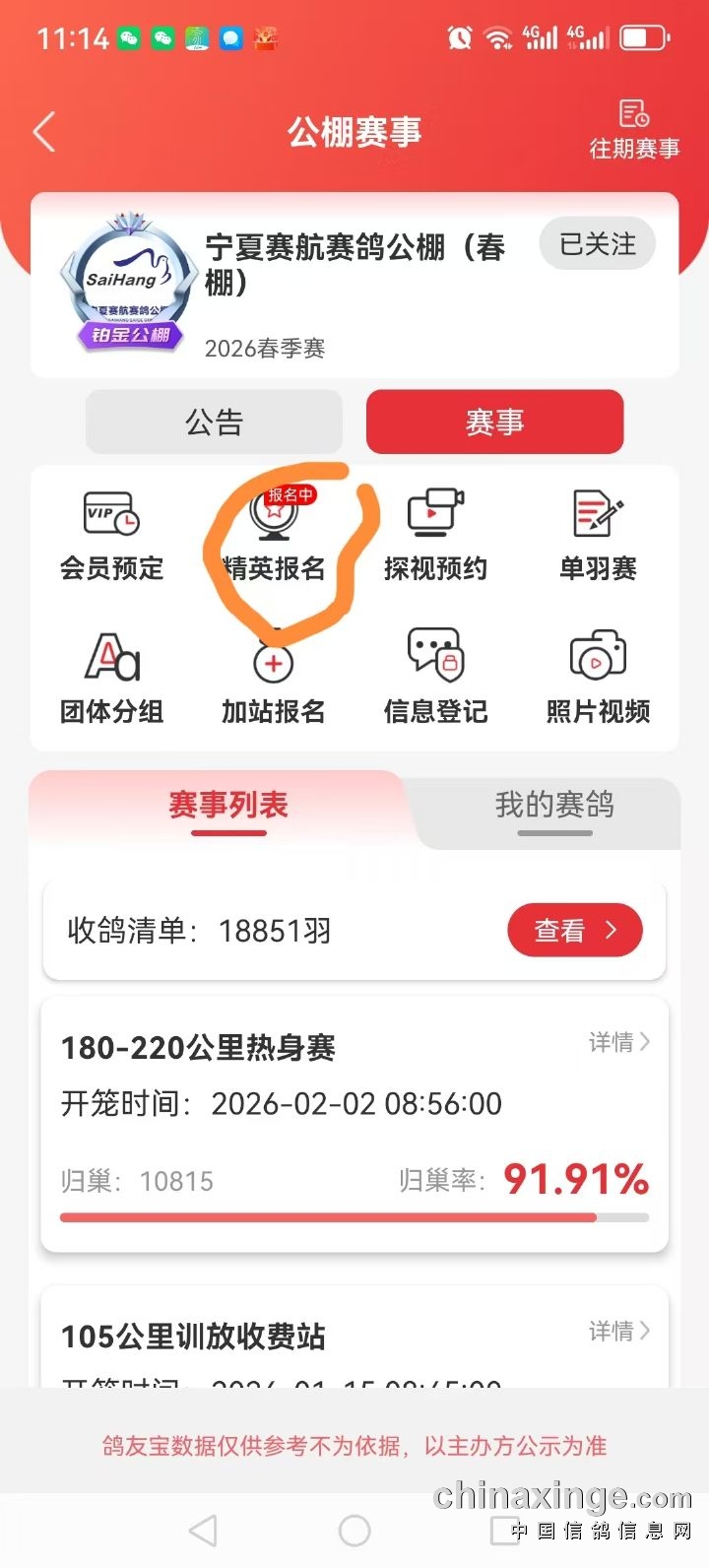
Task: Go back using the header arrow
Action: tap(44, 132)
